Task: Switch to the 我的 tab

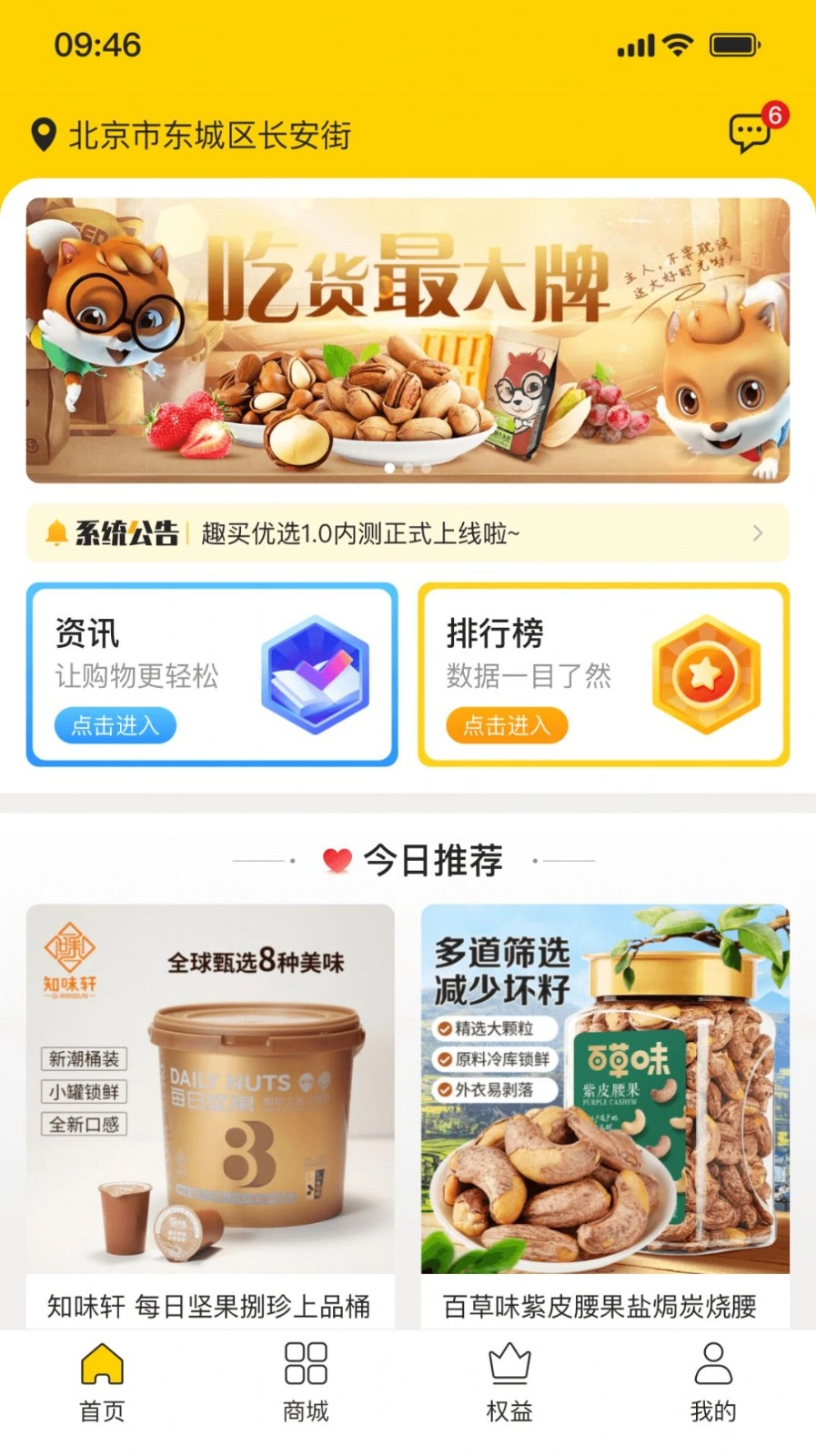Action: tap(712, 1383)
